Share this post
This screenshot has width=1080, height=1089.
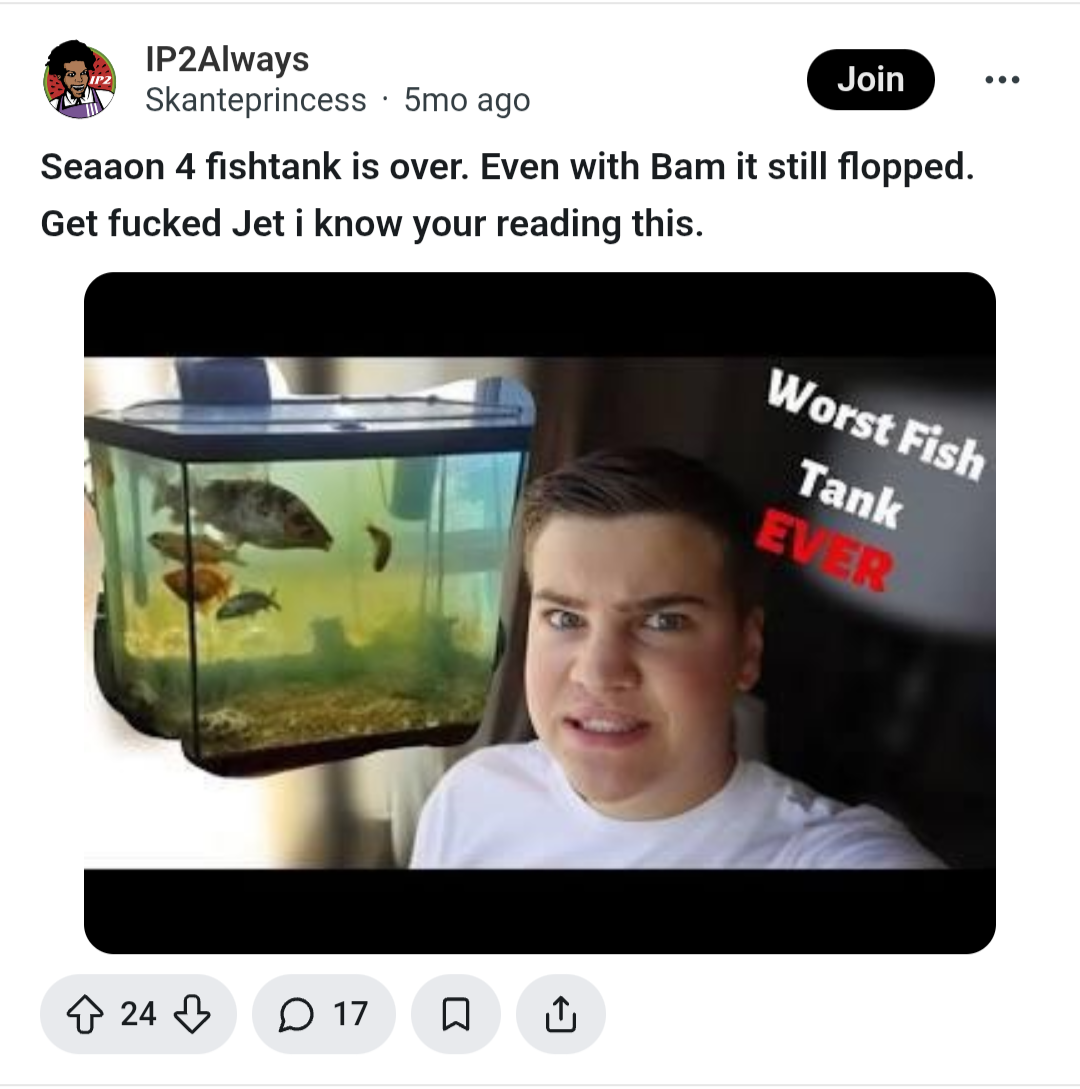561,1015
